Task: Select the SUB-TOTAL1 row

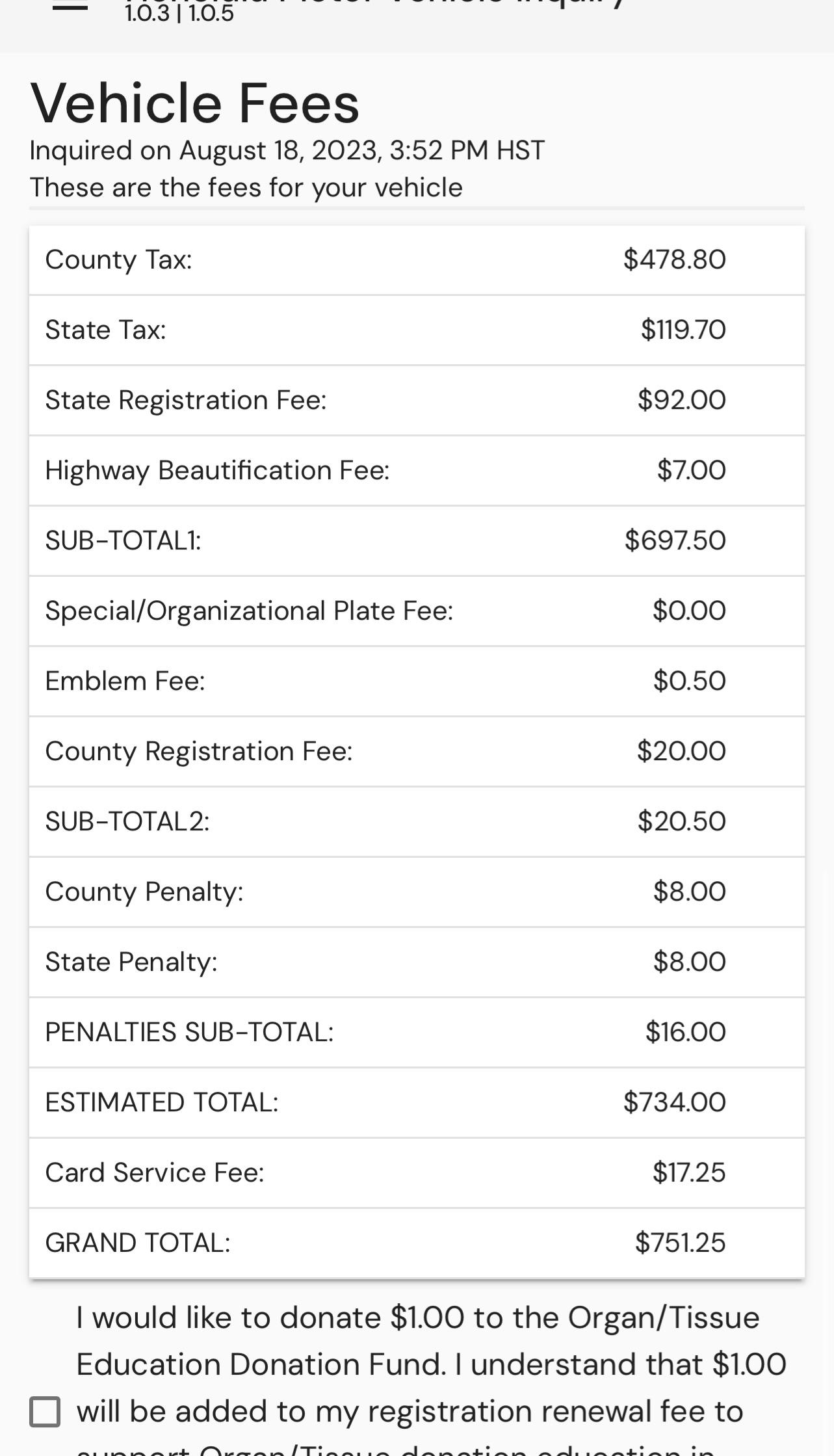Action: pyautogui.click(x=416, y=540)
